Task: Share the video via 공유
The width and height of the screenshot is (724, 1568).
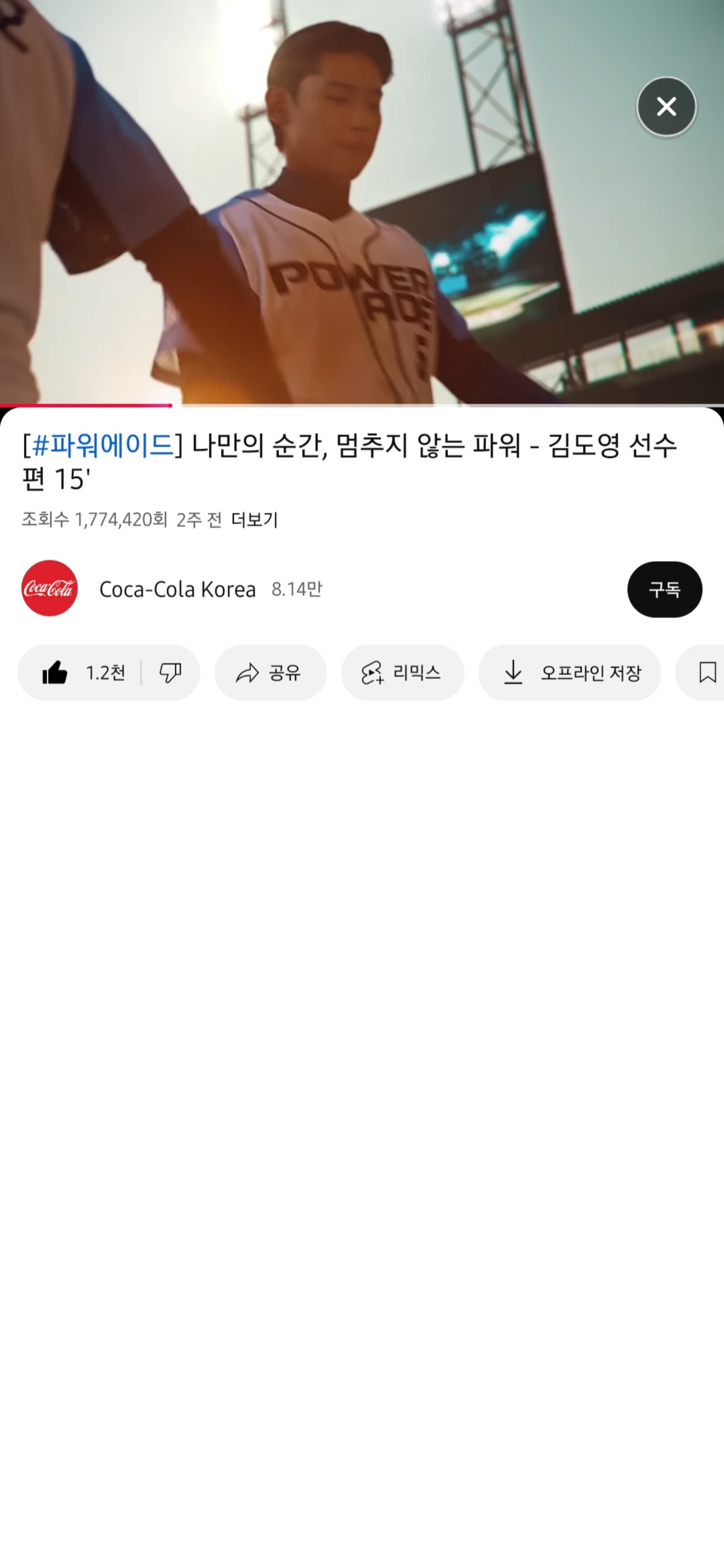Action: coord(270,672)
